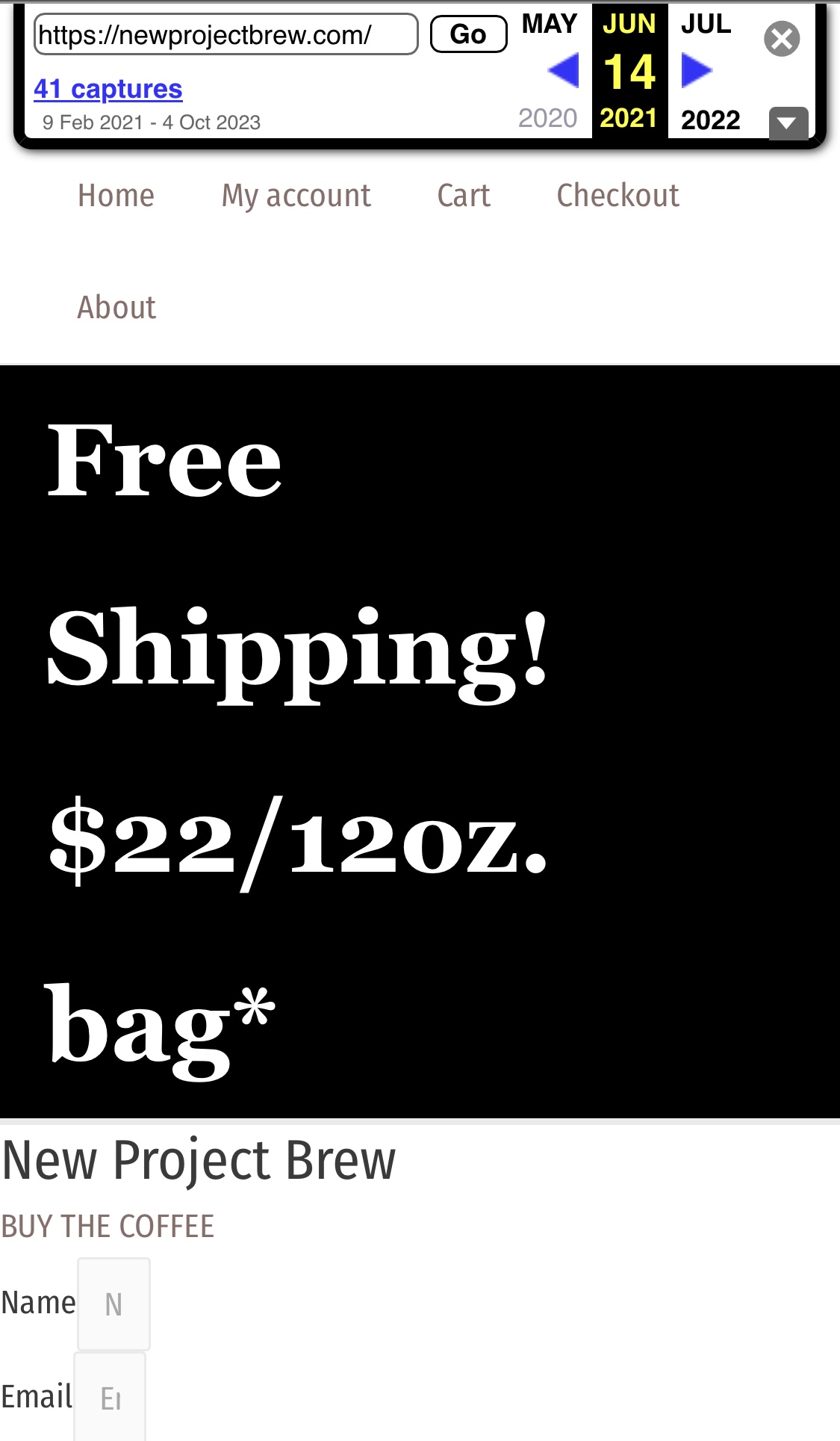
Task: Close the Wayback Machine toolbar
Action: [782, 39]
